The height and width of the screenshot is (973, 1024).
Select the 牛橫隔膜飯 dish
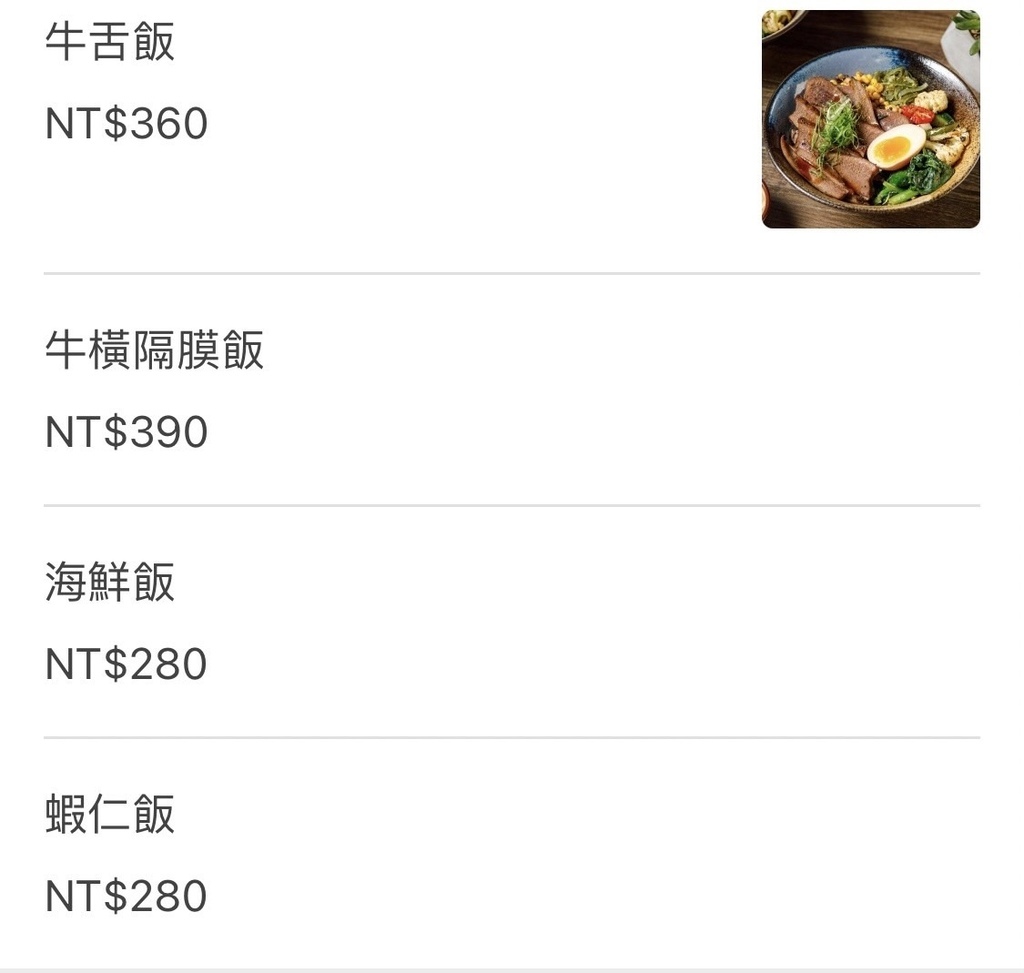(155, 351)
